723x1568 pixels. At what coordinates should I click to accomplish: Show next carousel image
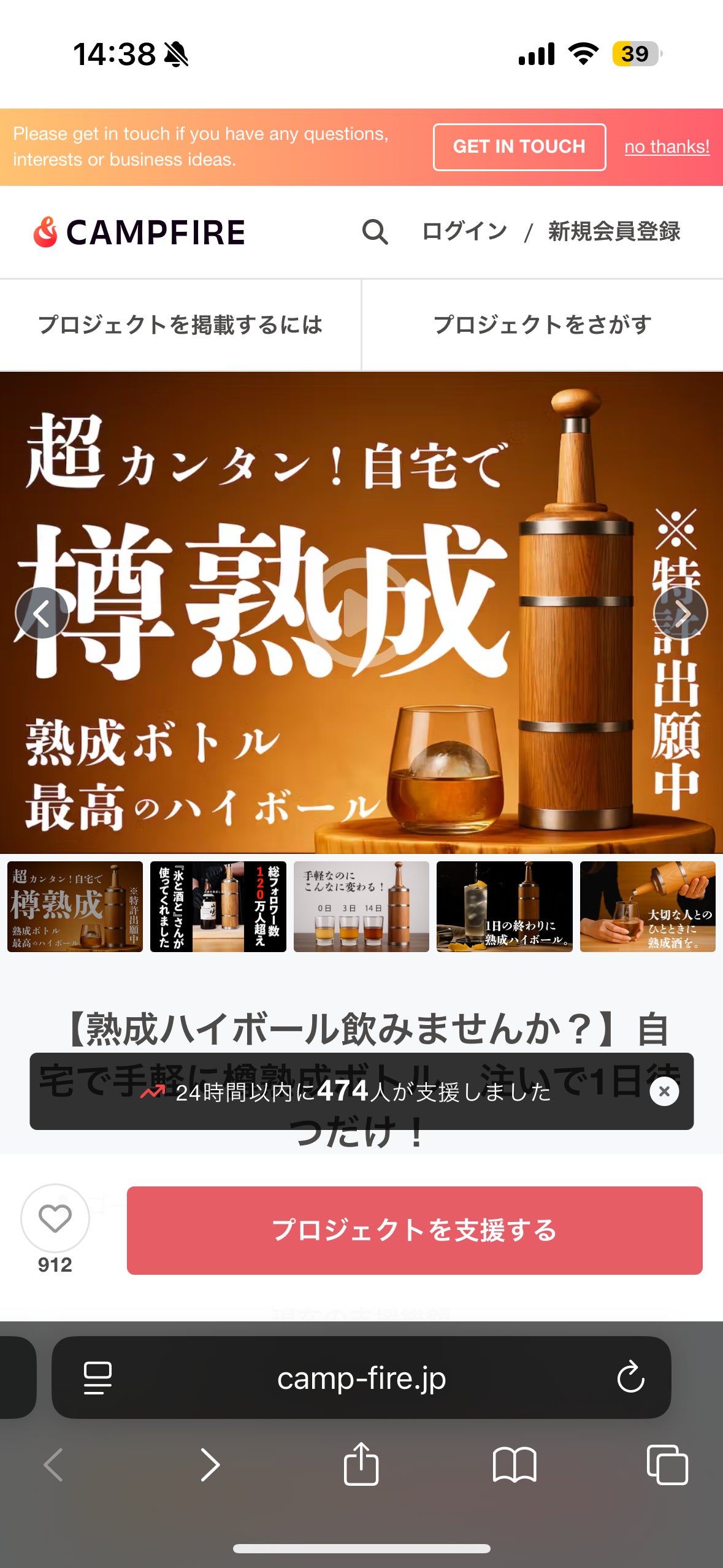tap(681, 613)
